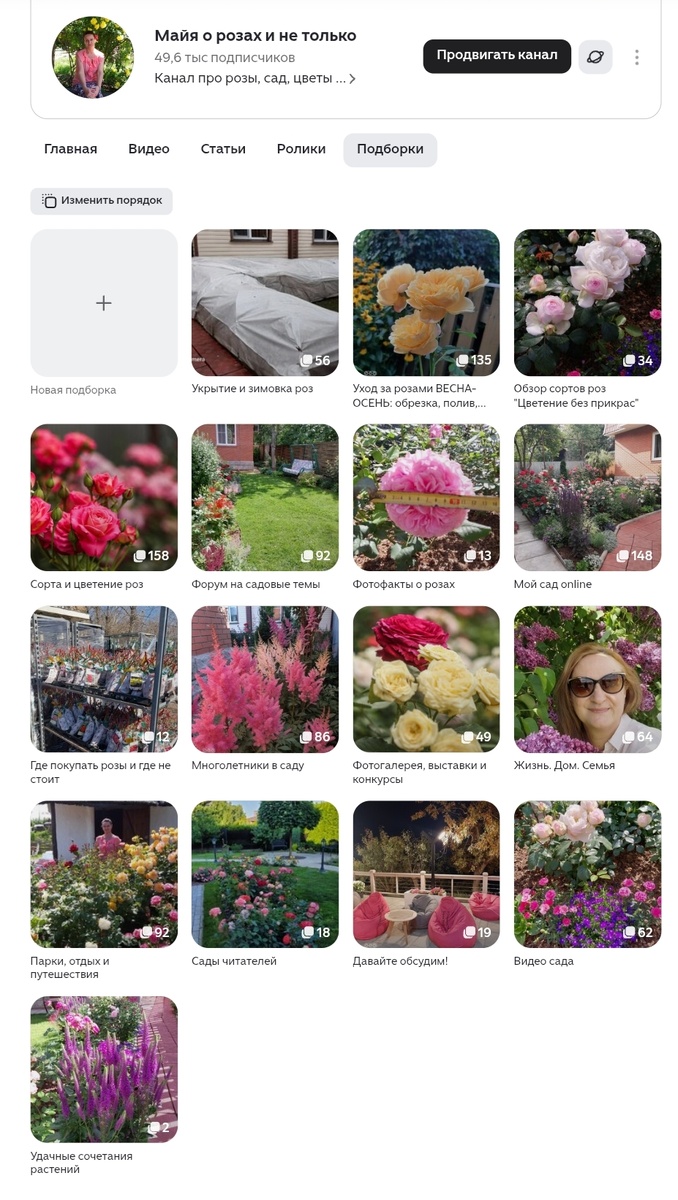Open the three-dot overflow menu
Image resolution: width=678 pixels, height=1200 pixels.
[637, 57]
